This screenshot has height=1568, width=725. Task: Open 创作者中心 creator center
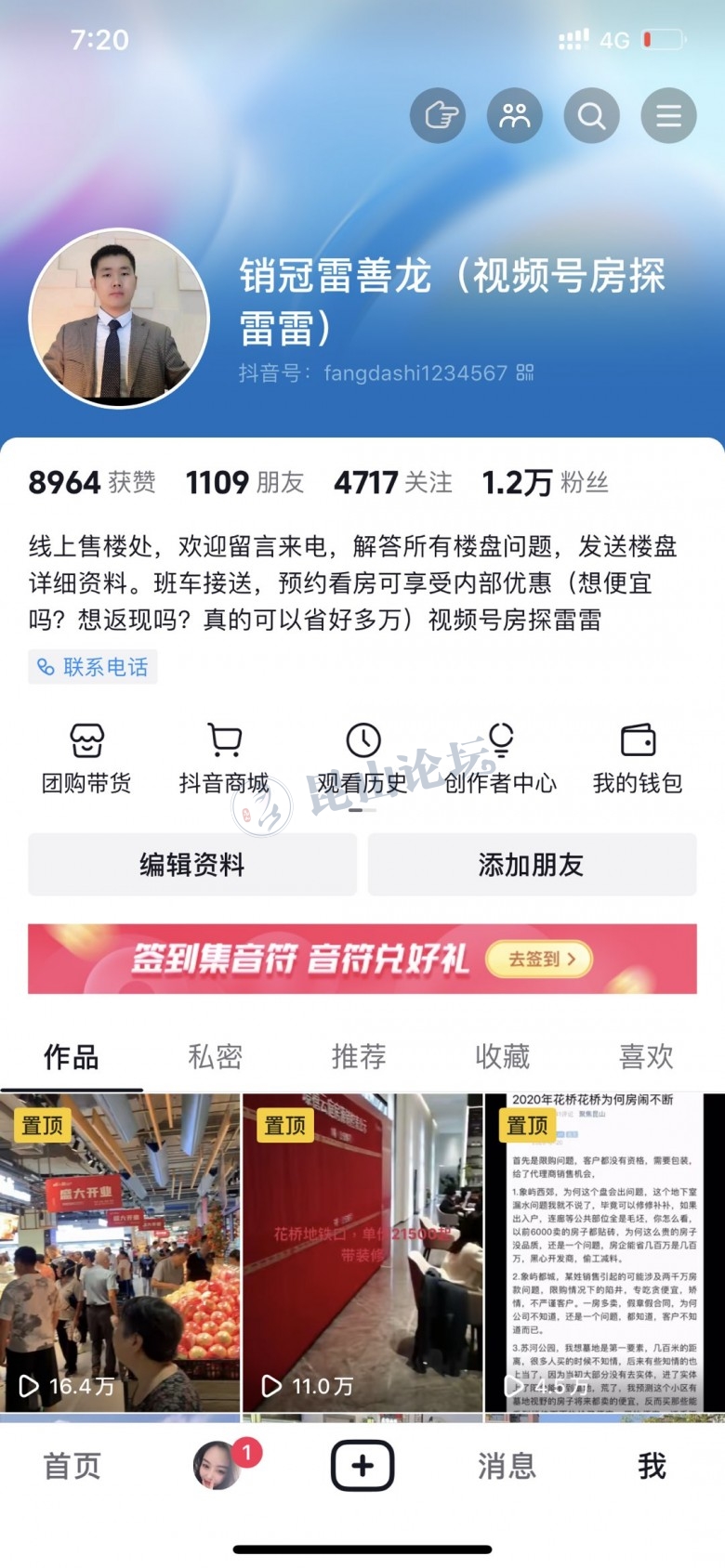(x=500, y=759)
